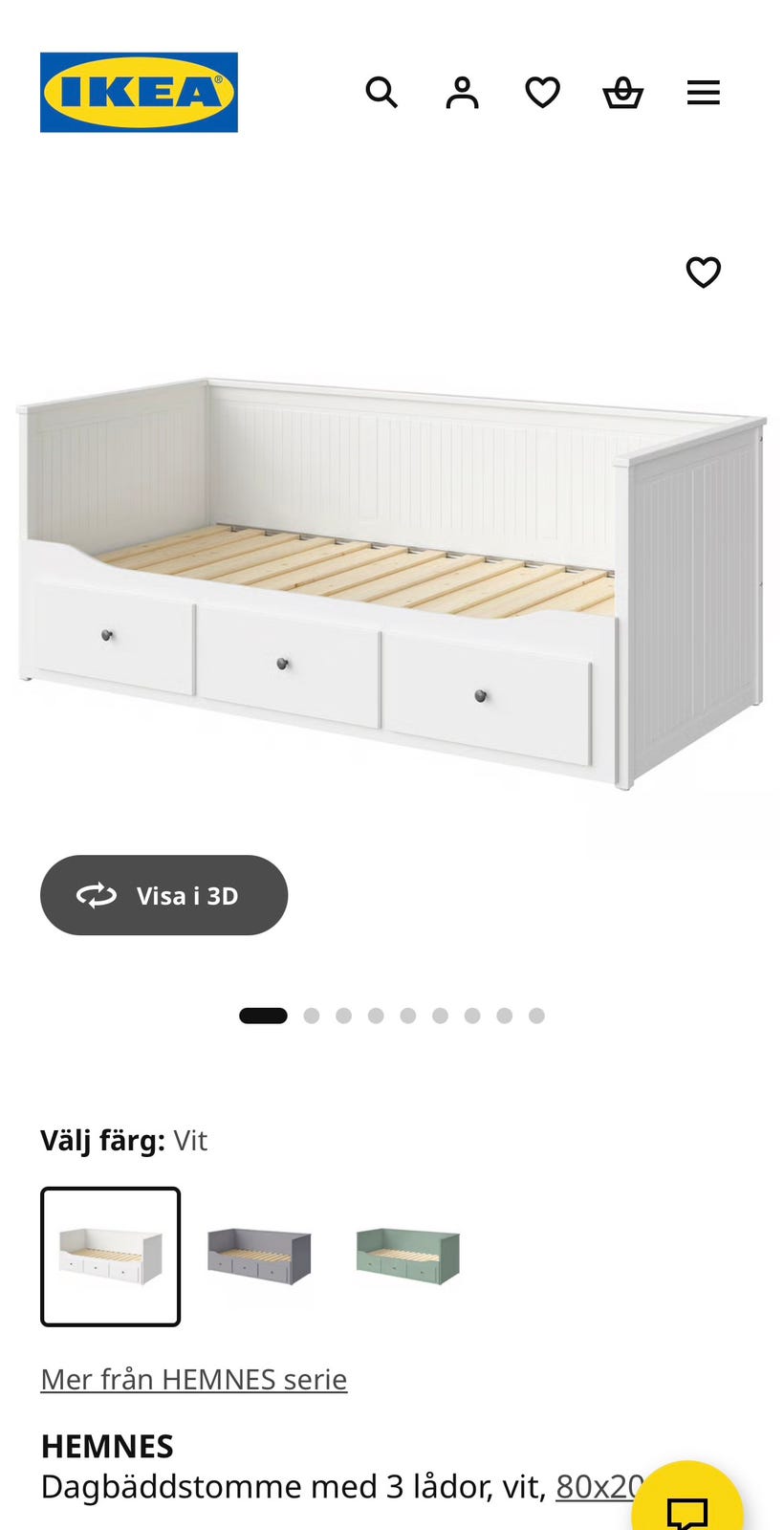784x1530 pixels.
Task: Select the currently active carousel dot
Action: (x=263, y=1016)
